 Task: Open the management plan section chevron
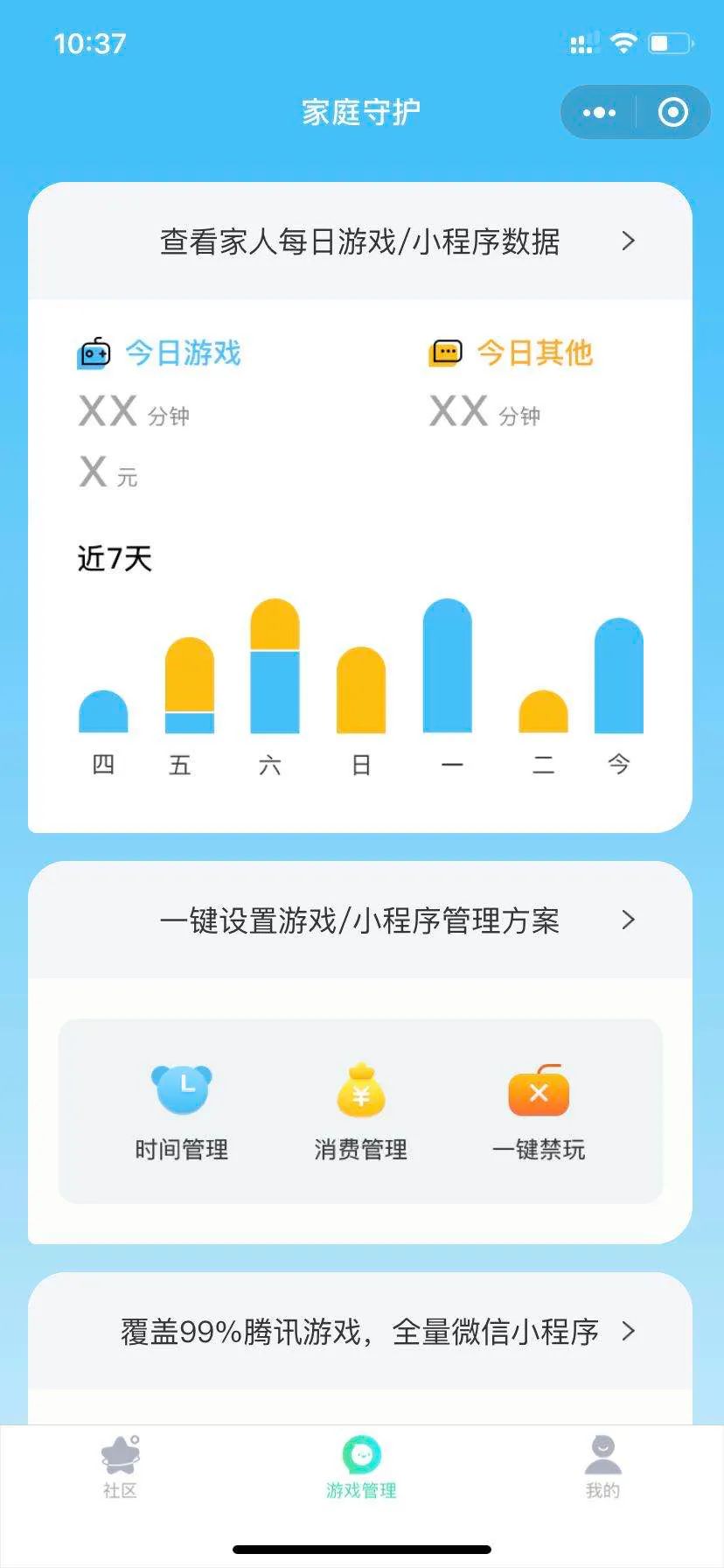coord(627,920)
